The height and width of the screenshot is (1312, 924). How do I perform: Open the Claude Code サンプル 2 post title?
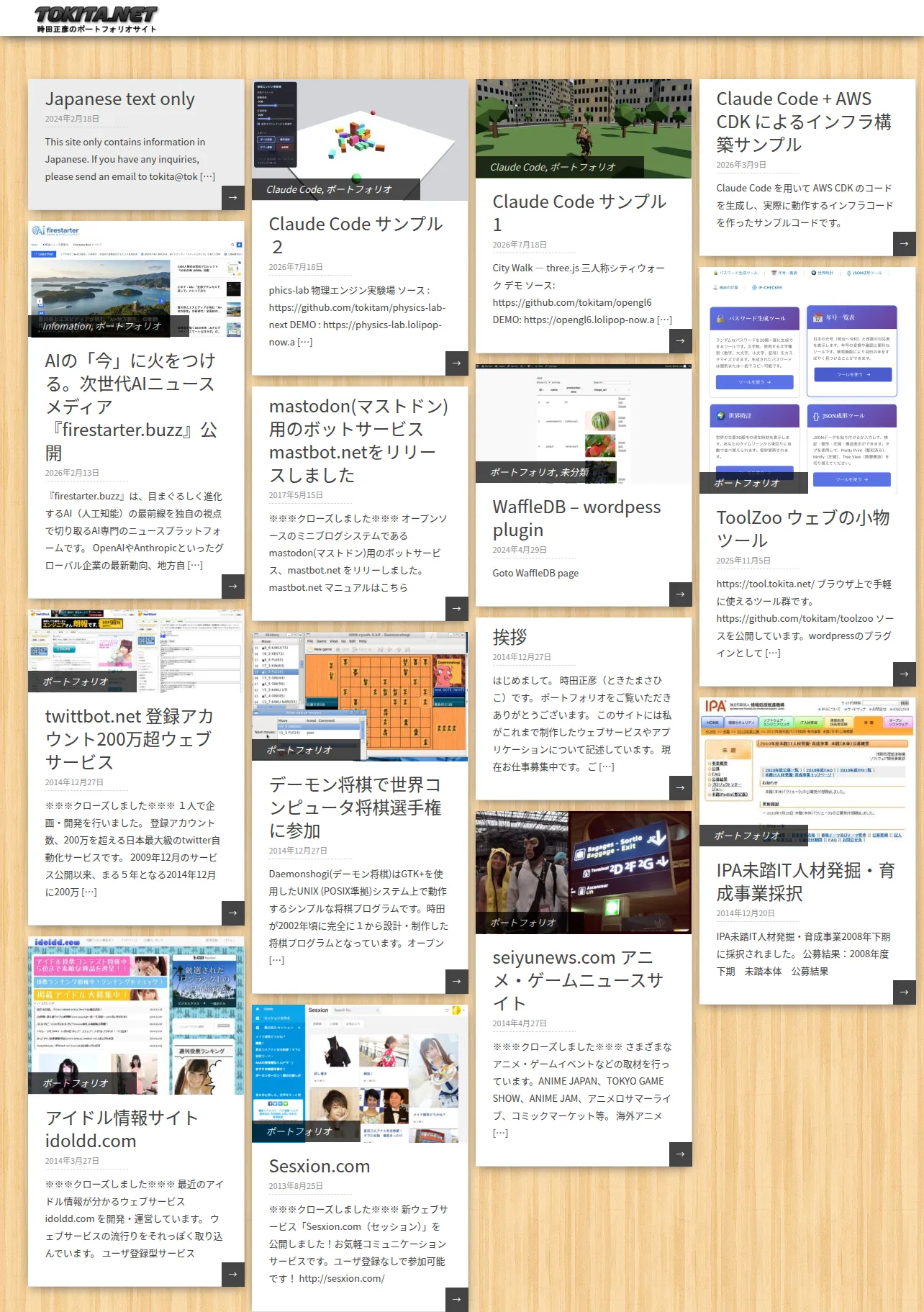[355, 235]
